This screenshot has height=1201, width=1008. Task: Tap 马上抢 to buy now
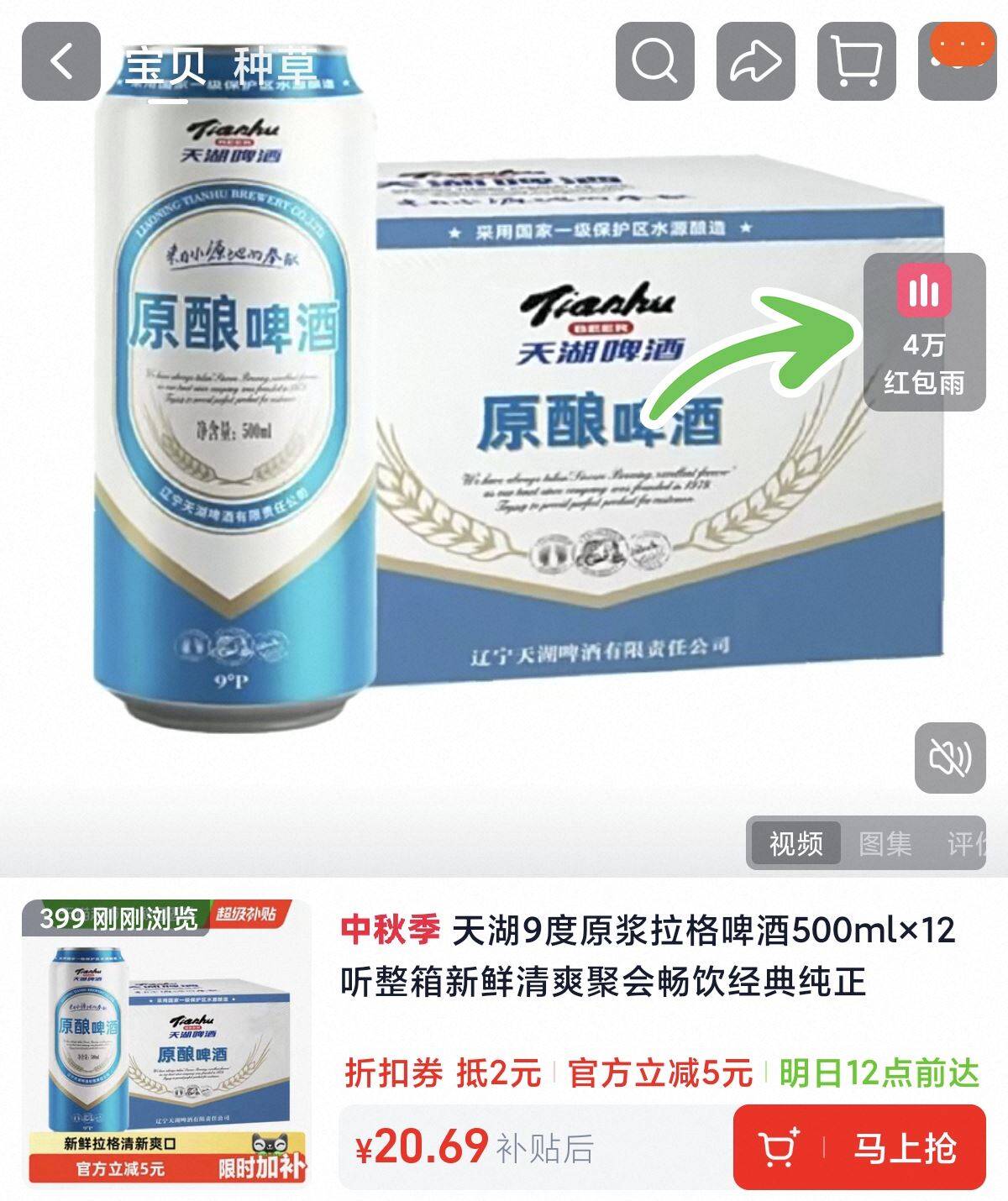click(859, 1146)
